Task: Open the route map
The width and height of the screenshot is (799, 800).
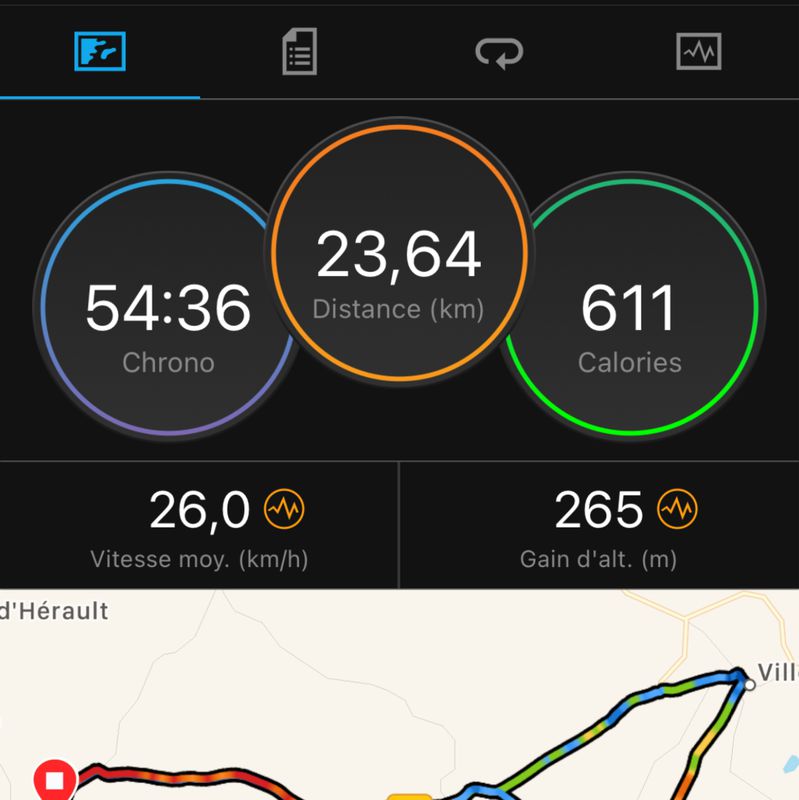Action: pos(400,700)
